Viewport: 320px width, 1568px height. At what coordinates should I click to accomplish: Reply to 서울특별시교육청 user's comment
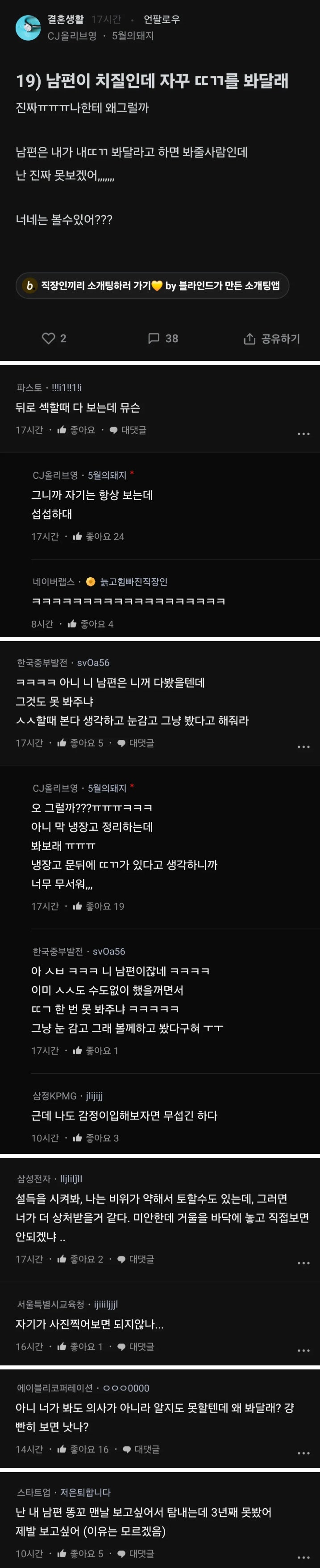136,1346
